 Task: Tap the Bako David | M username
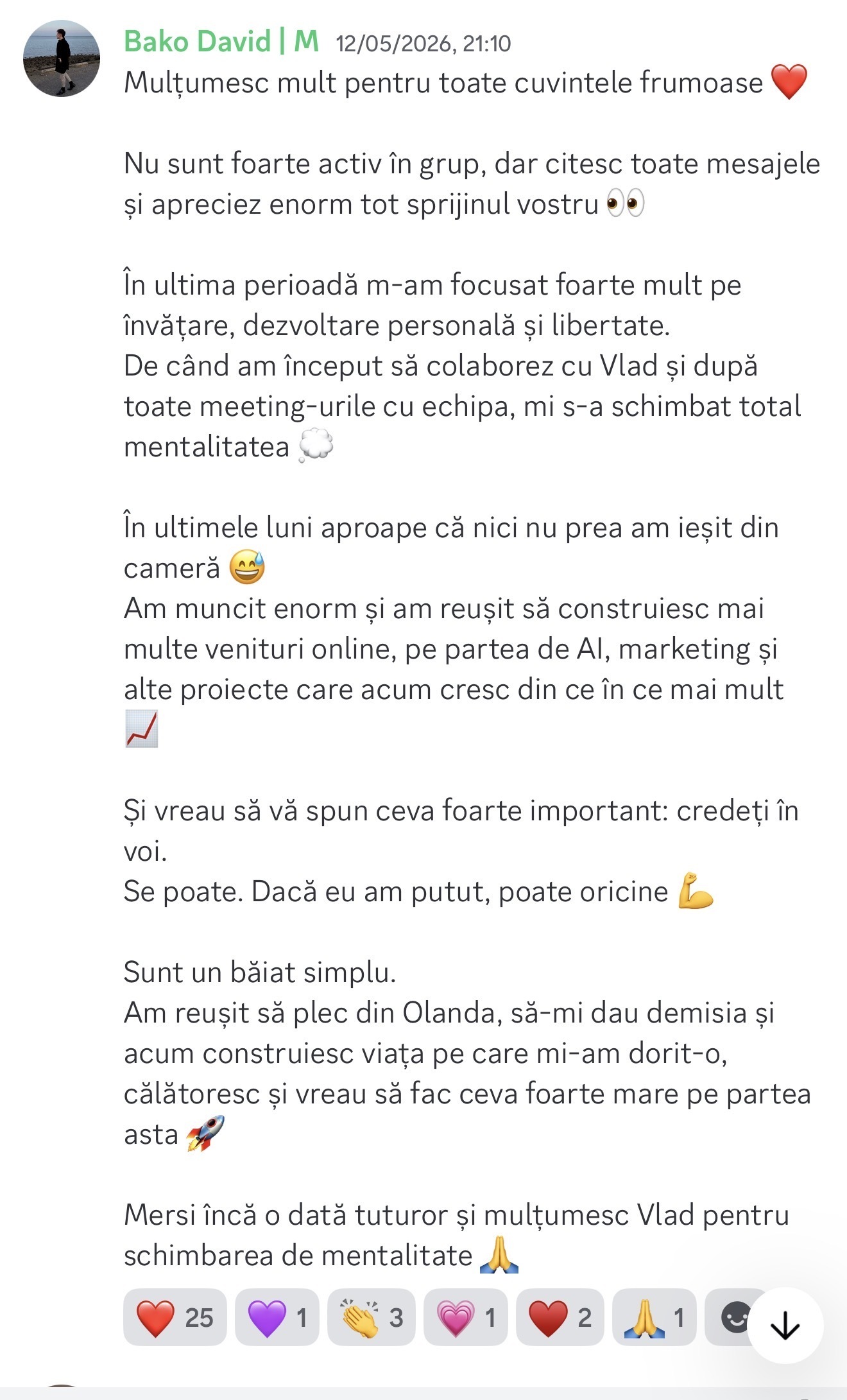(x=221, y=42)
